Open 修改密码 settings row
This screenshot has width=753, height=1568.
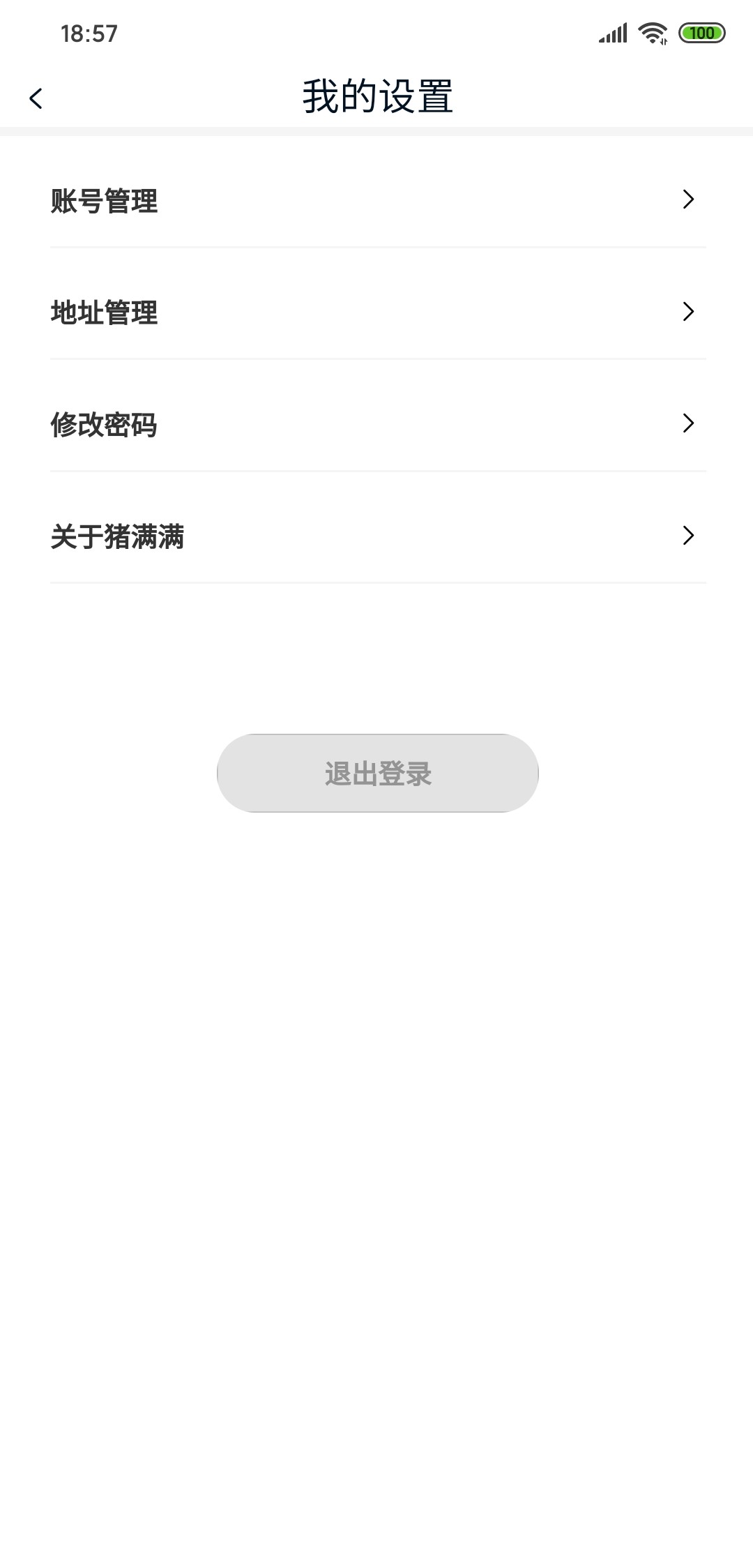pos(376,423)
